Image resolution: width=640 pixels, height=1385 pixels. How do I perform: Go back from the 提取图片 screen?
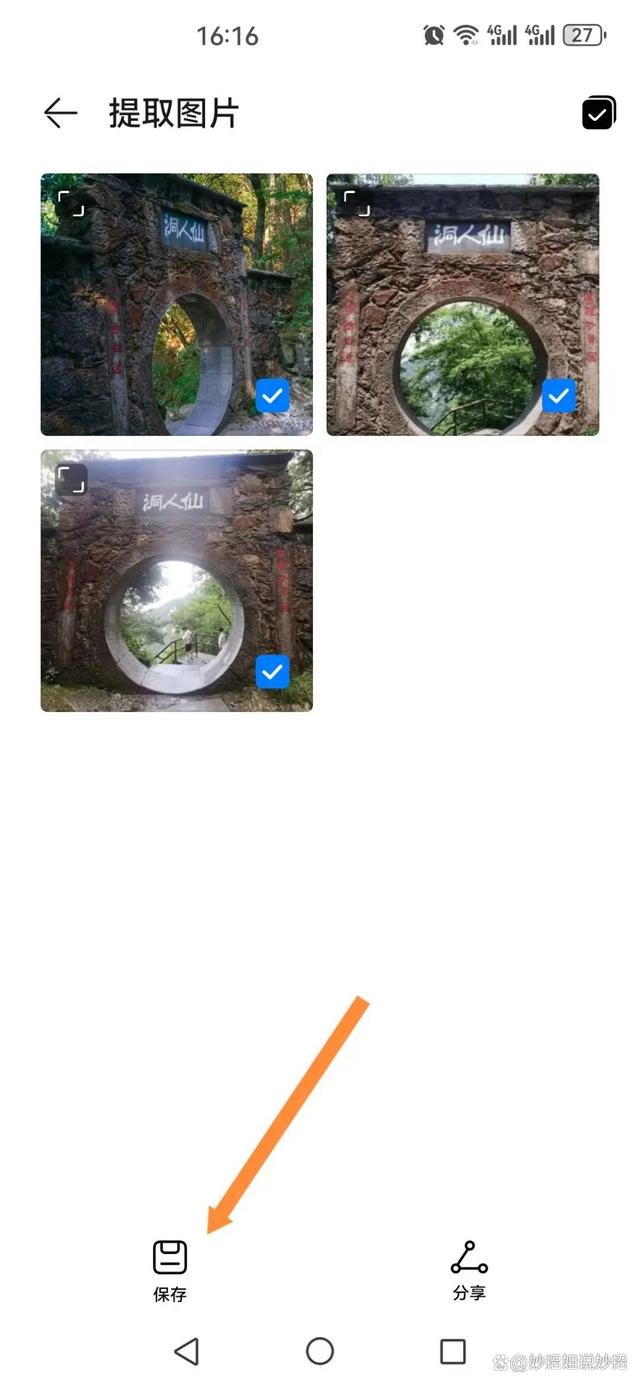click(60, 114)
